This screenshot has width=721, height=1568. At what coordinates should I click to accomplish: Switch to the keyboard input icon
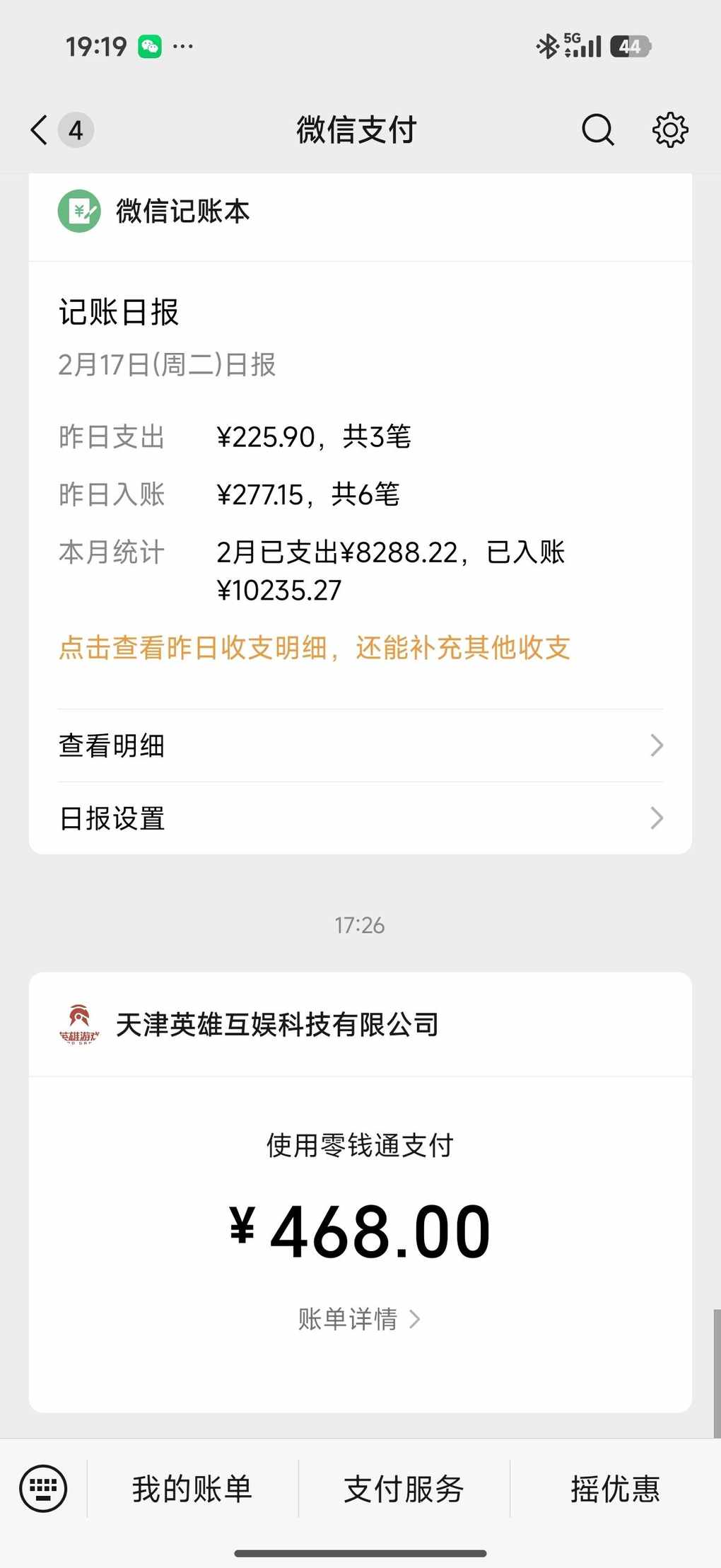coord(43,1488)
